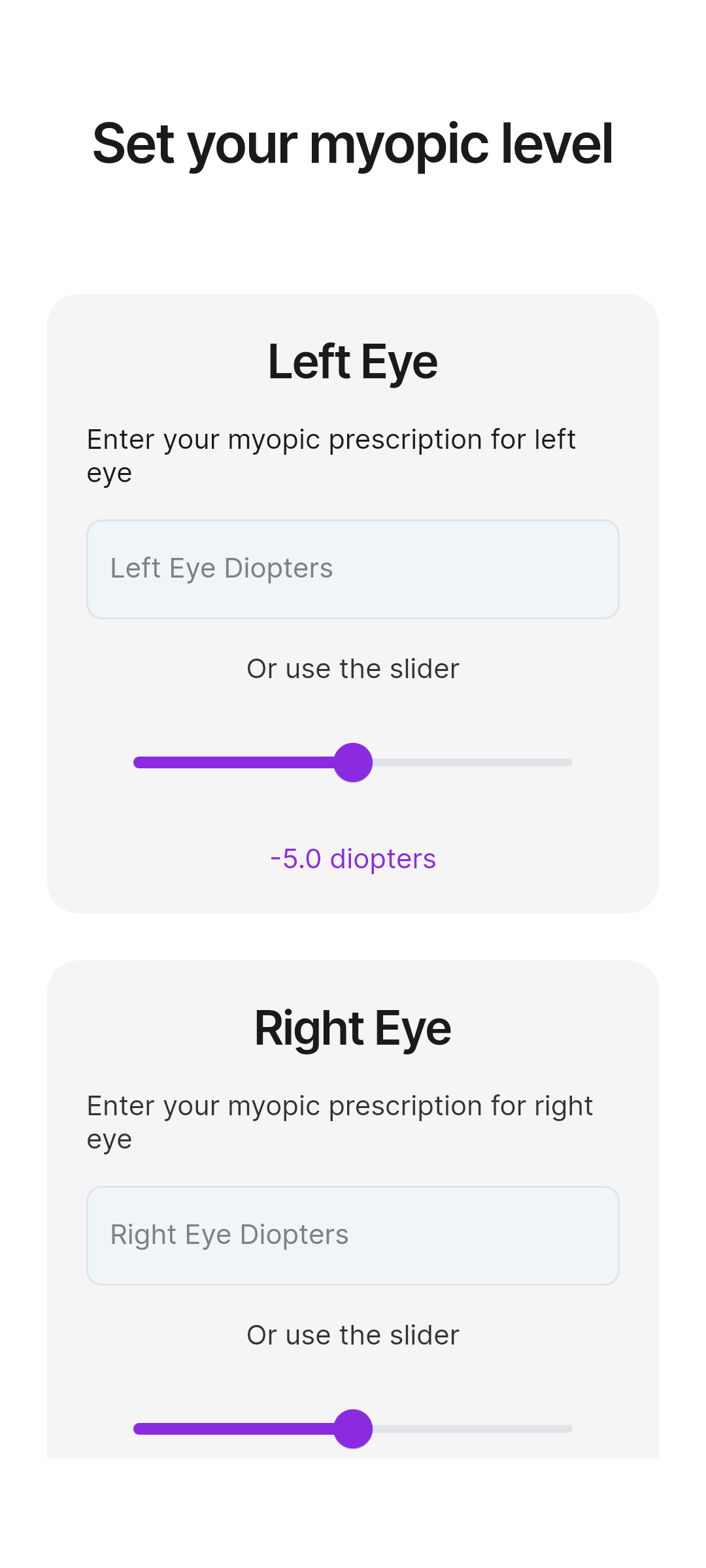Tap the Left Eye slider handle
The image size is (706, 1568).
[x=353, y=762]
